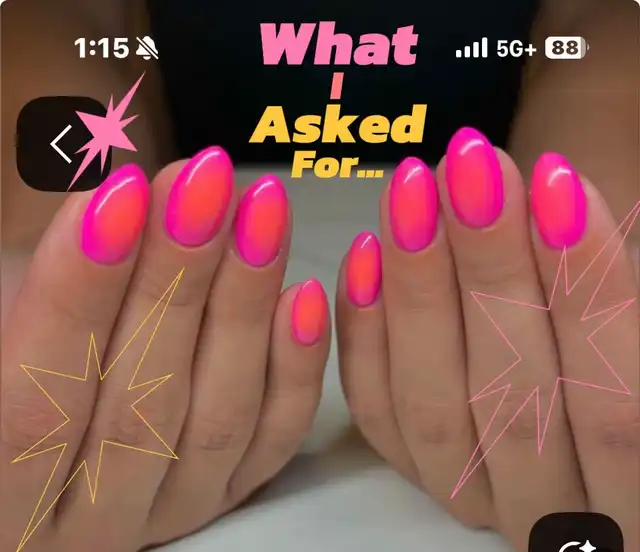Go back using the back arrow
The height and width of the screenshot is (552, 640).
pos(61,145)
